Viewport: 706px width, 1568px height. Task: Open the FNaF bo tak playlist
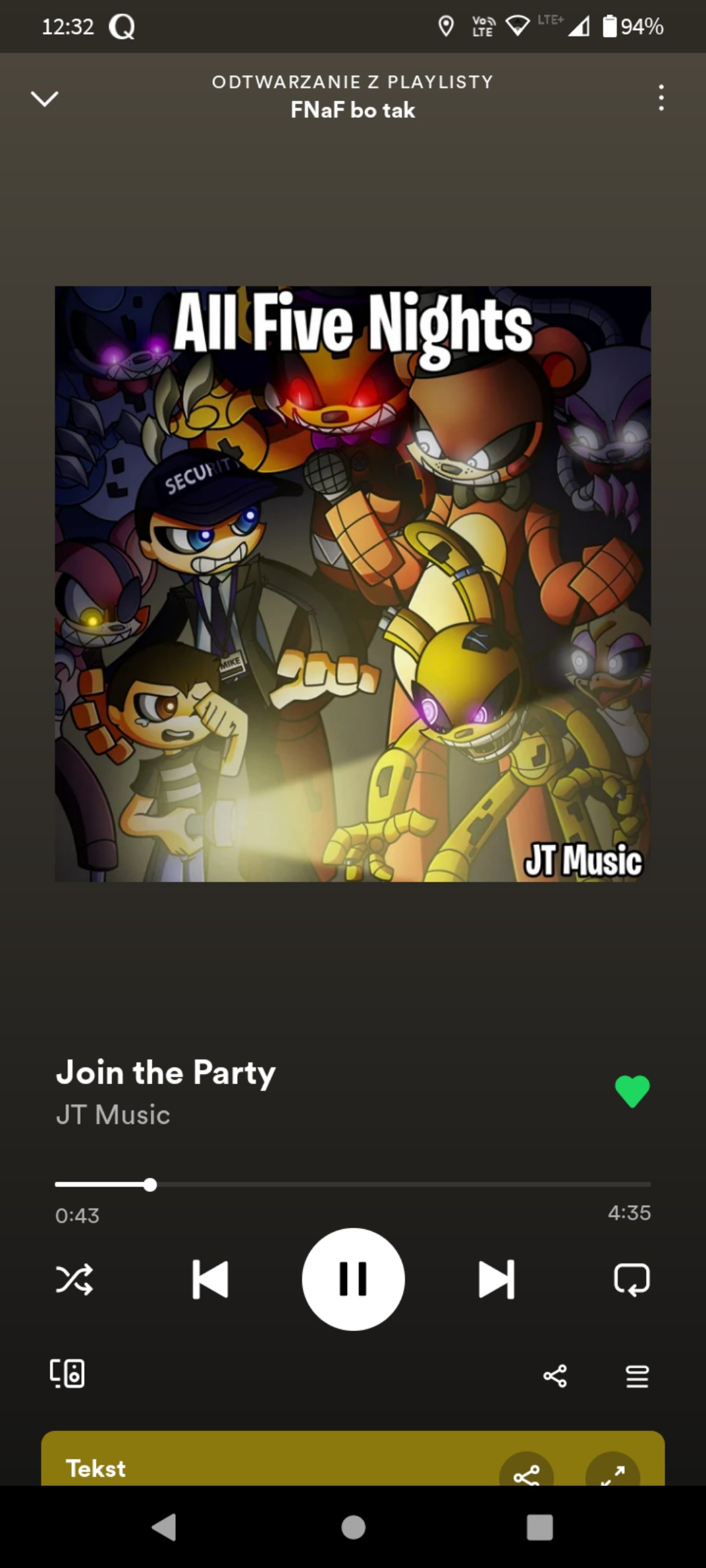pyautogui.click(x=352, y=110)
